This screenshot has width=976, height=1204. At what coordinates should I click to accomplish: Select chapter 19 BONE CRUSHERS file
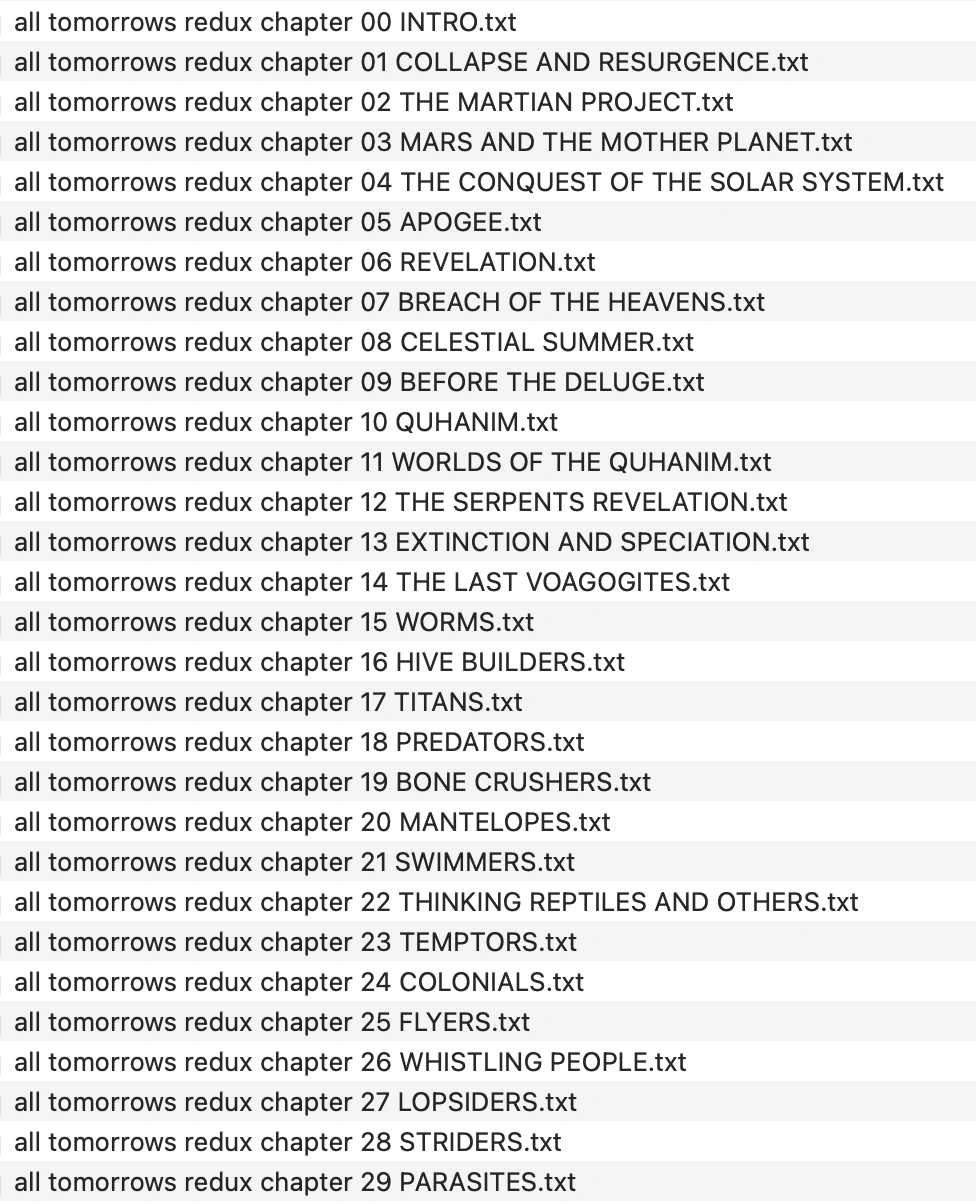click(332, 782)
